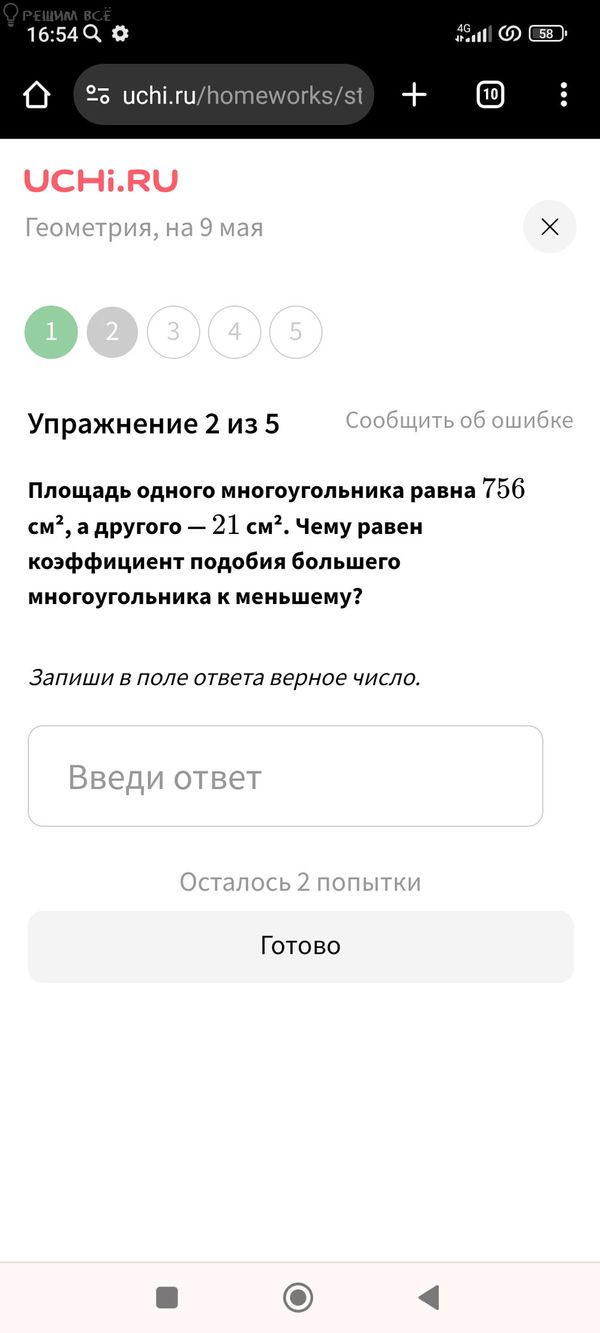
Task: Submit answer with the 'Готово' button
Action: pos(300,946)
